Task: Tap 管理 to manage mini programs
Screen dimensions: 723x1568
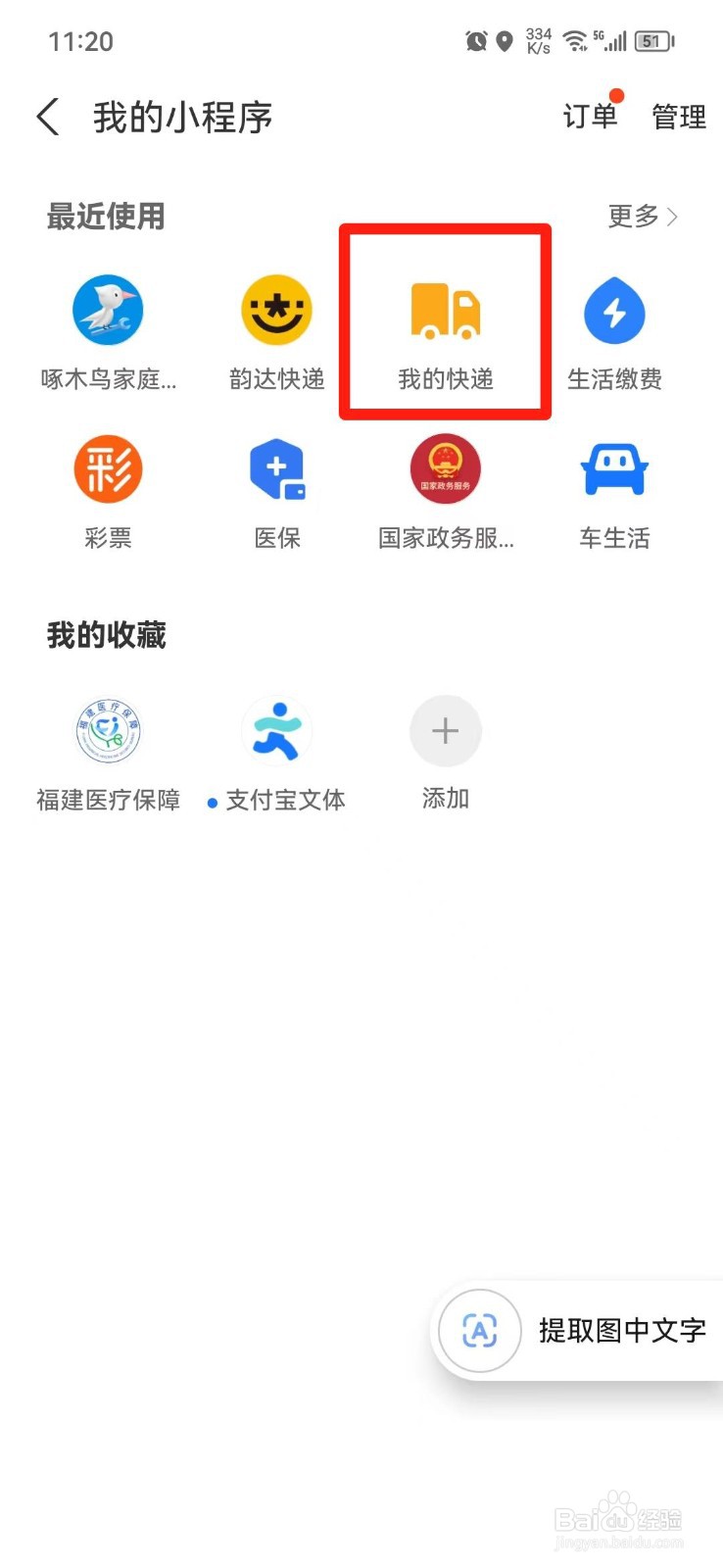Action: (x=679, y=117)
